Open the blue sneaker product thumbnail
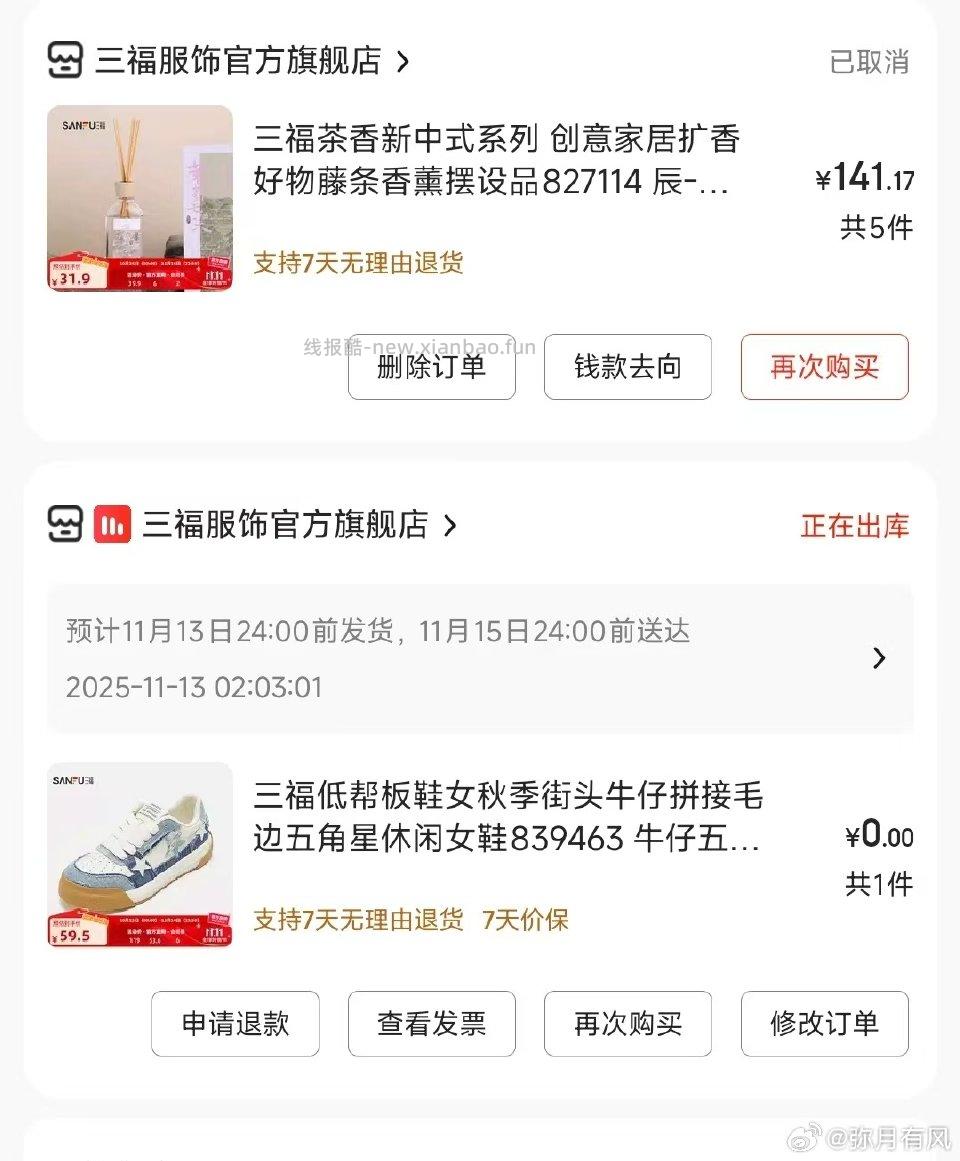Screen dimensions: 960x1161 pos(140,855)
